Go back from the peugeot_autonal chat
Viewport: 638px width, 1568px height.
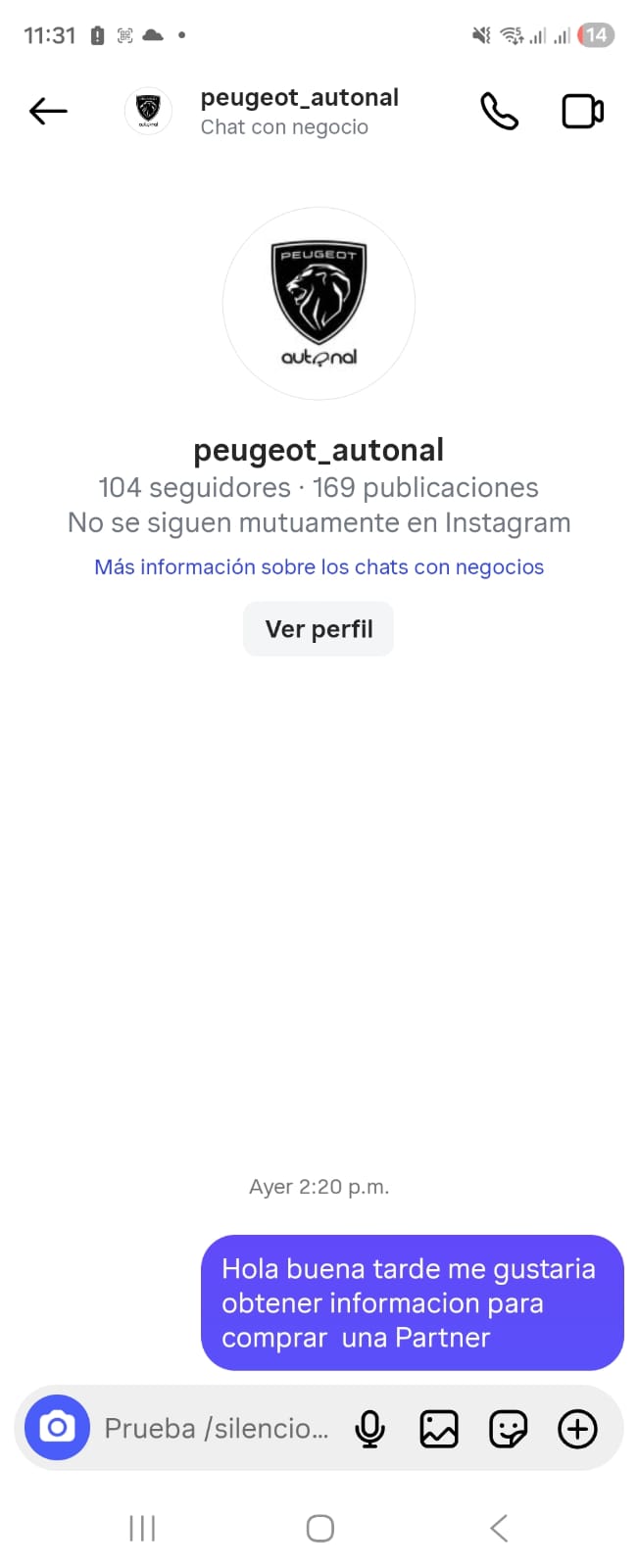coord(48,112)
